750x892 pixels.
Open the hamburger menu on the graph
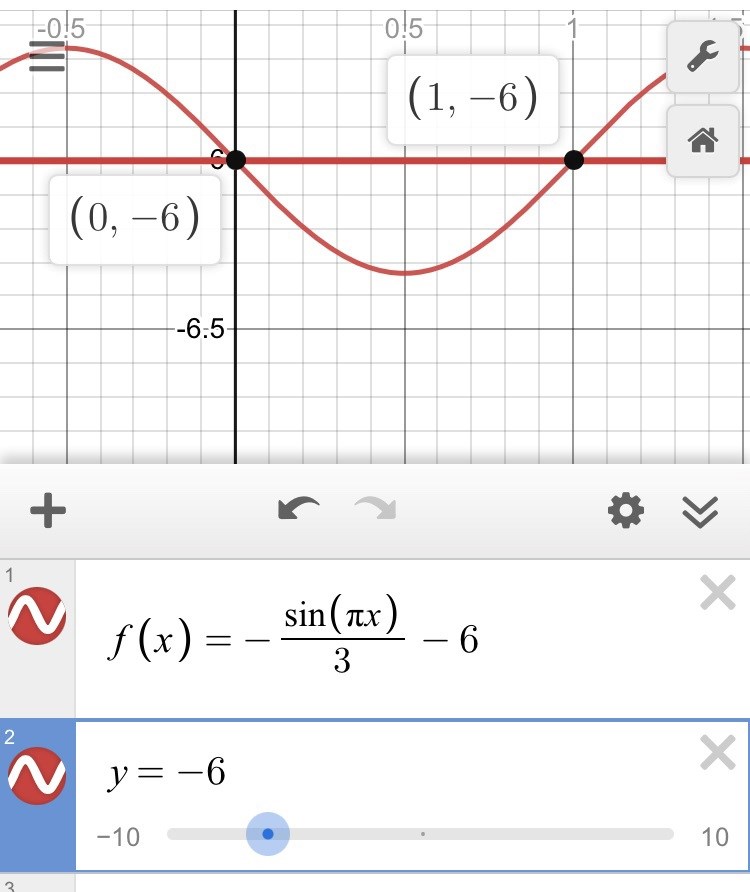[47, 57]
